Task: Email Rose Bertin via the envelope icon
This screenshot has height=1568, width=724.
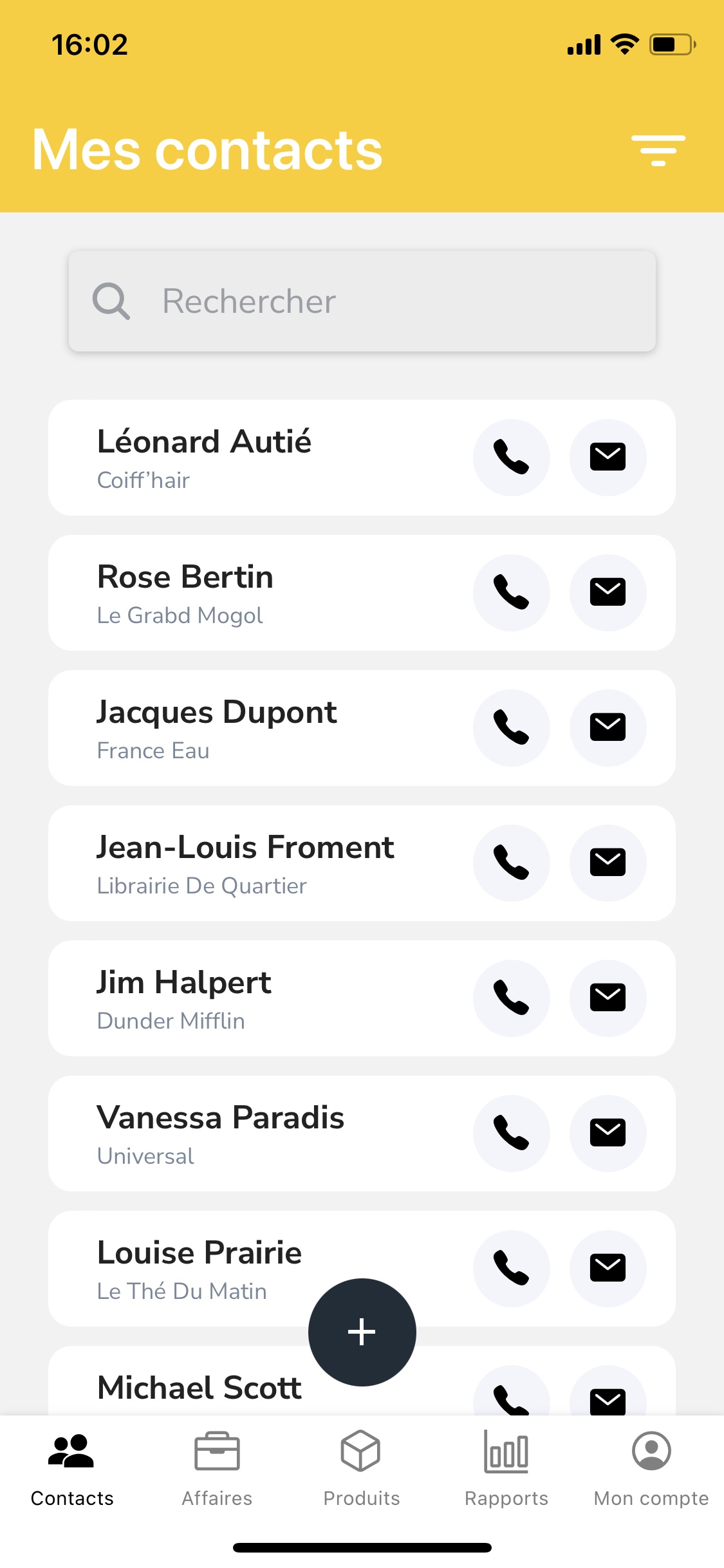Action: [x=608, y=592]
